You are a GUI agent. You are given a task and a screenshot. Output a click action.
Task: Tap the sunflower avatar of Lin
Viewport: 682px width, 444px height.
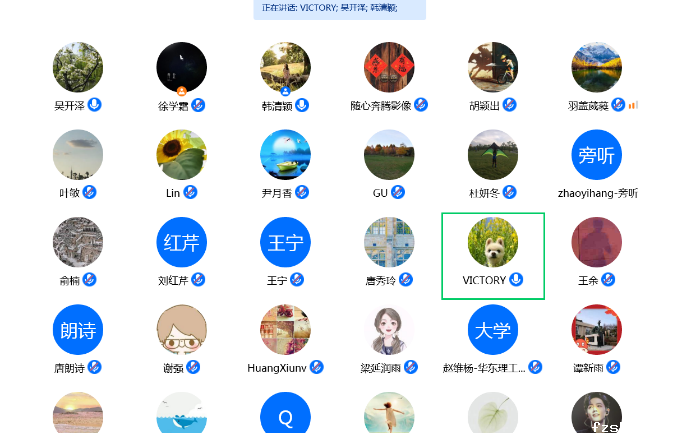tap(182, 155)
